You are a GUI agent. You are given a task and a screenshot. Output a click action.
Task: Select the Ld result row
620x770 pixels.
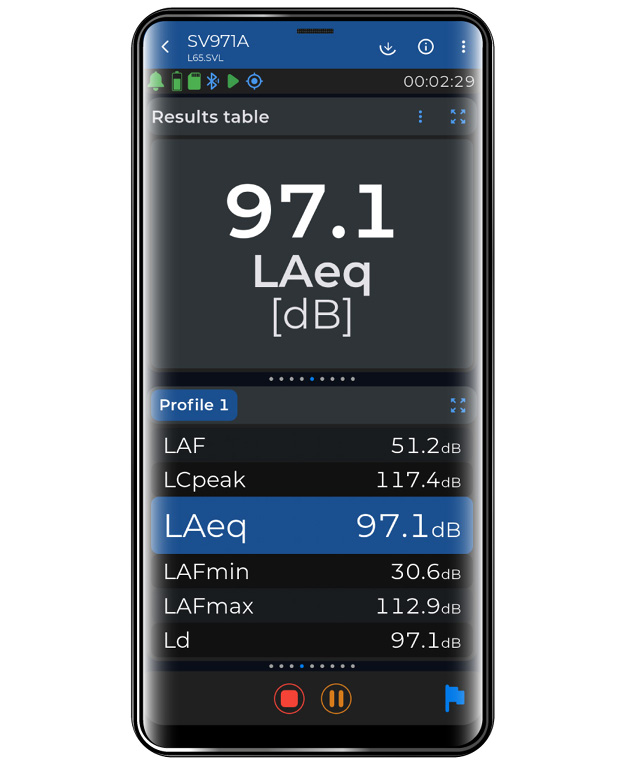click(311, 640)
